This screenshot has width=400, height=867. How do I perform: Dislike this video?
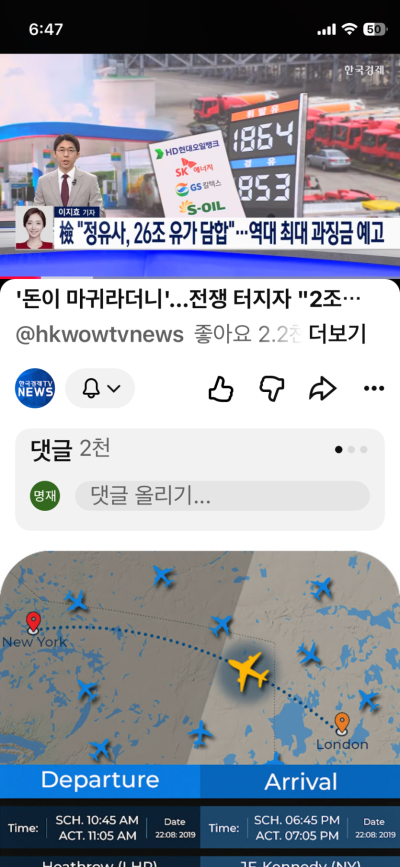272,389
